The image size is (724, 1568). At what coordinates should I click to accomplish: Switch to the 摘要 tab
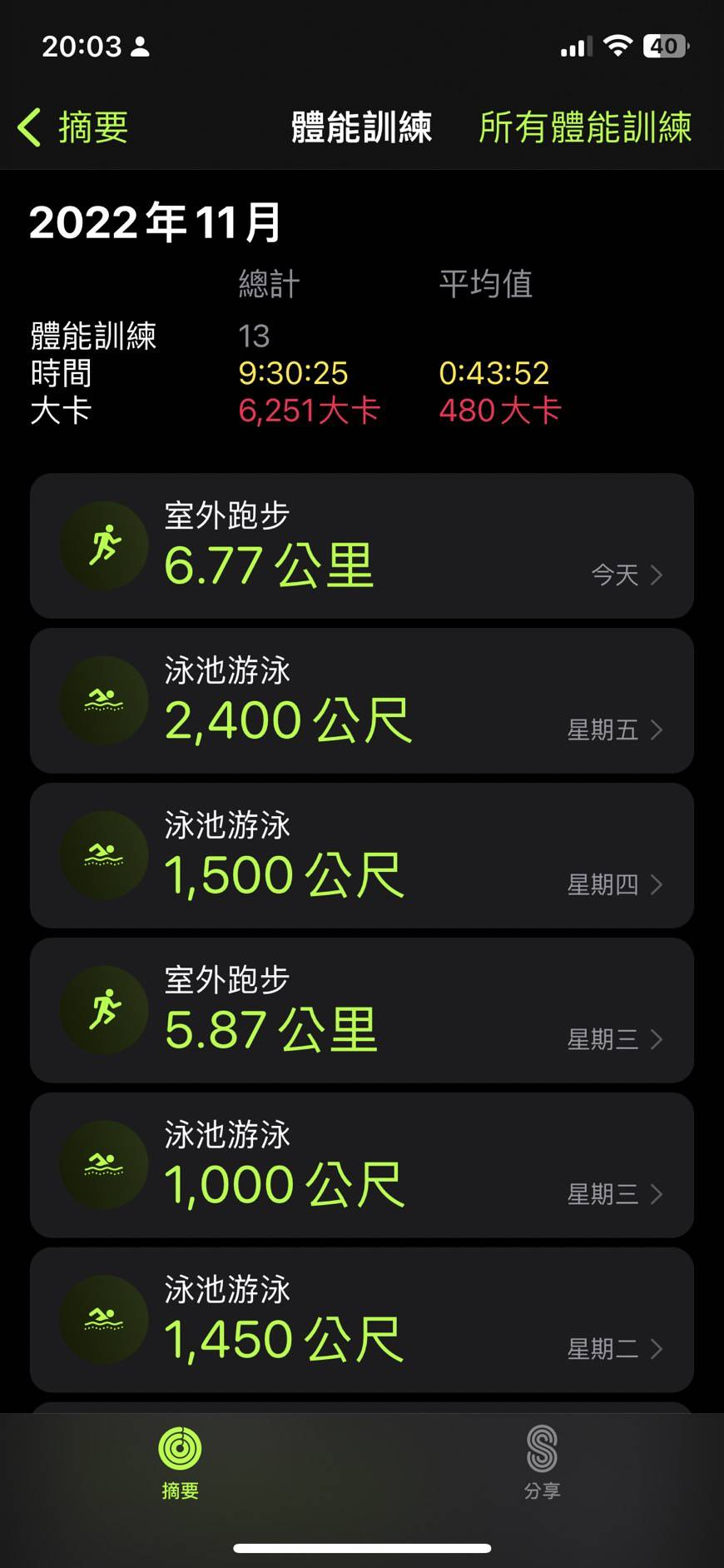[x=180, y=1463]
